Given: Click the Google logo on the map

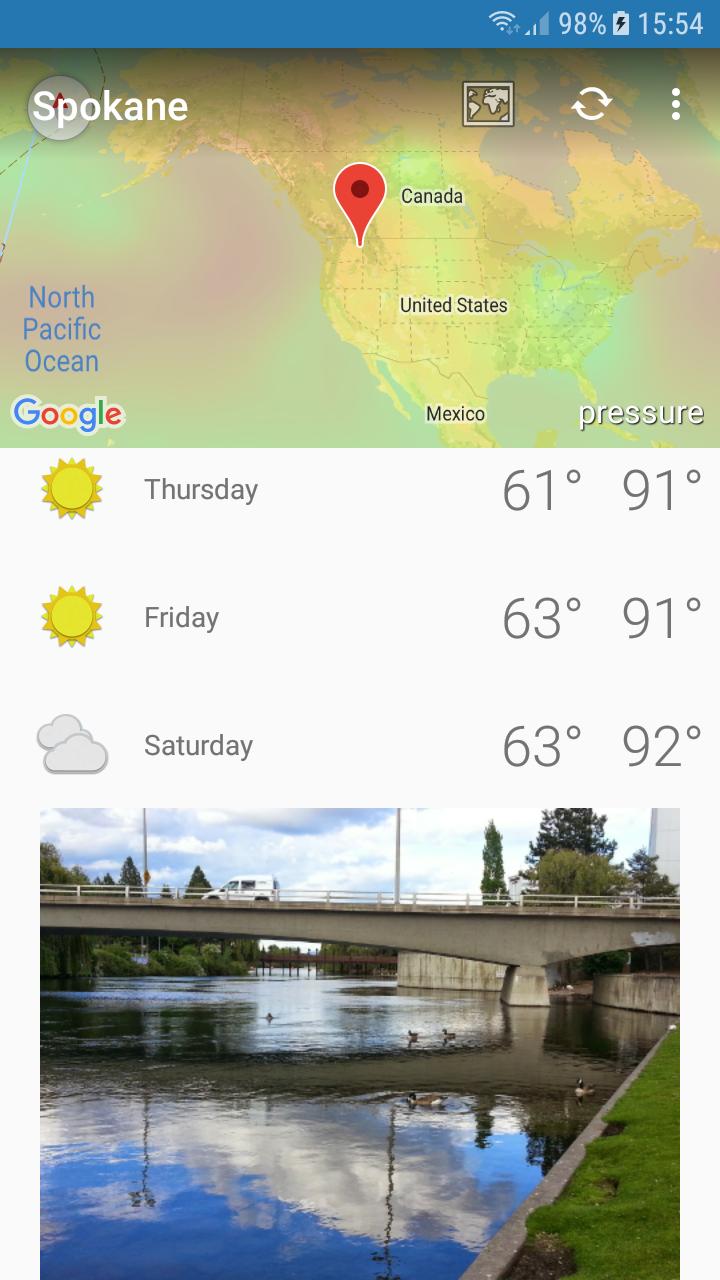Looking at the screenshot, I should [68, 412].
